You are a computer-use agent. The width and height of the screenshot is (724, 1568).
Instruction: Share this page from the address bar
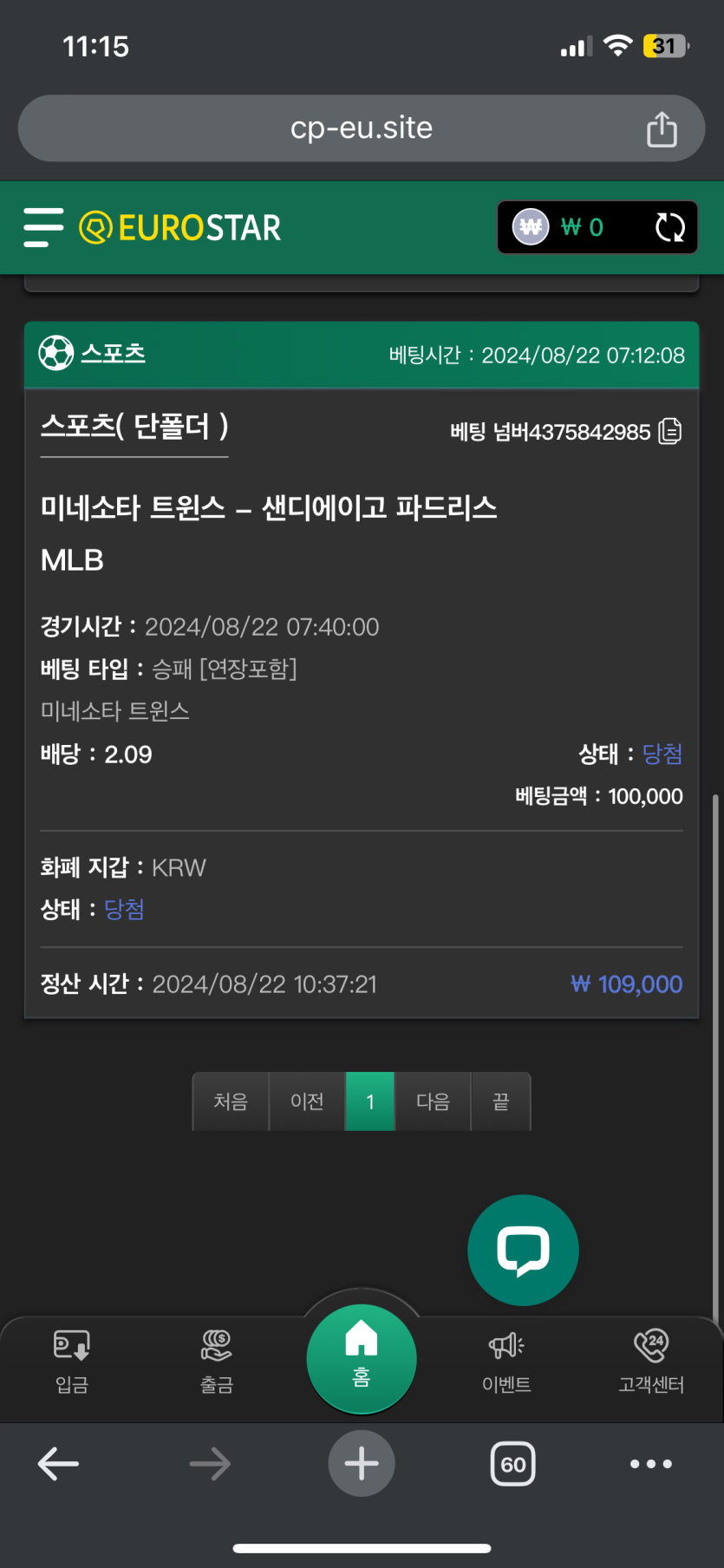pos(662,129)
